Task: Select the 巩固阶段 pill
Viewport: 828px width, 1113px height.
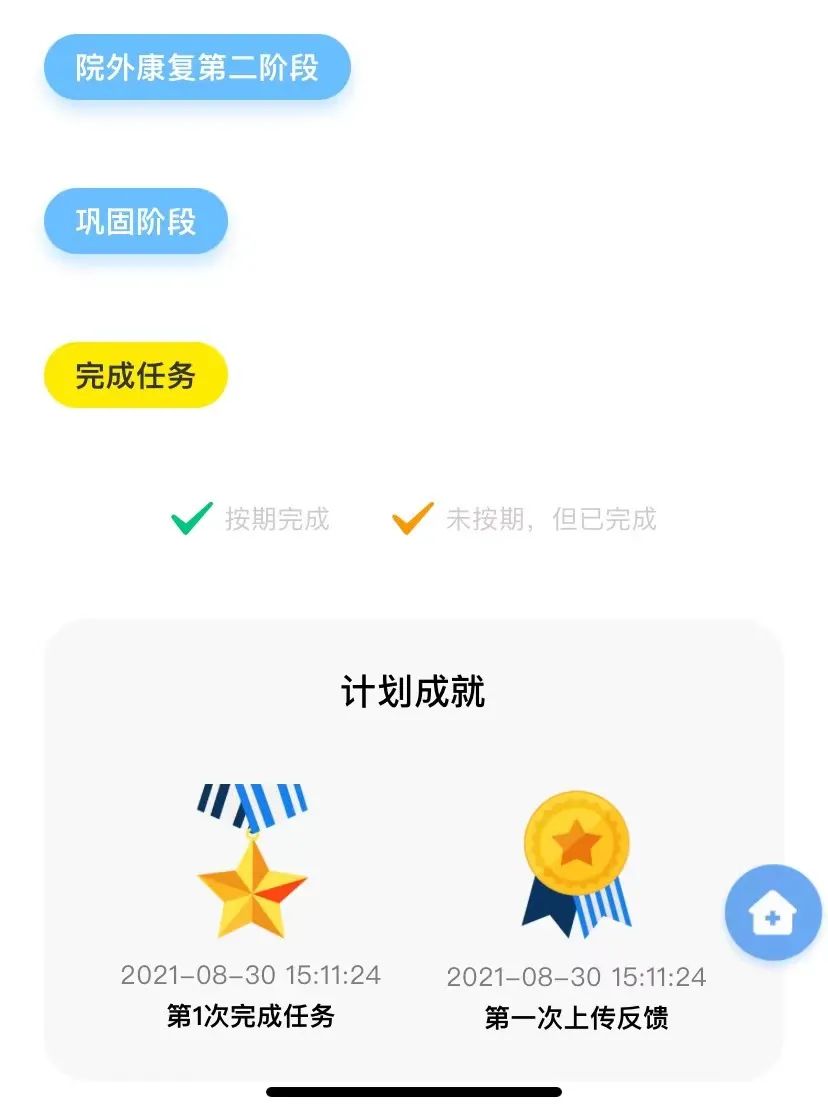Action: 136,221
